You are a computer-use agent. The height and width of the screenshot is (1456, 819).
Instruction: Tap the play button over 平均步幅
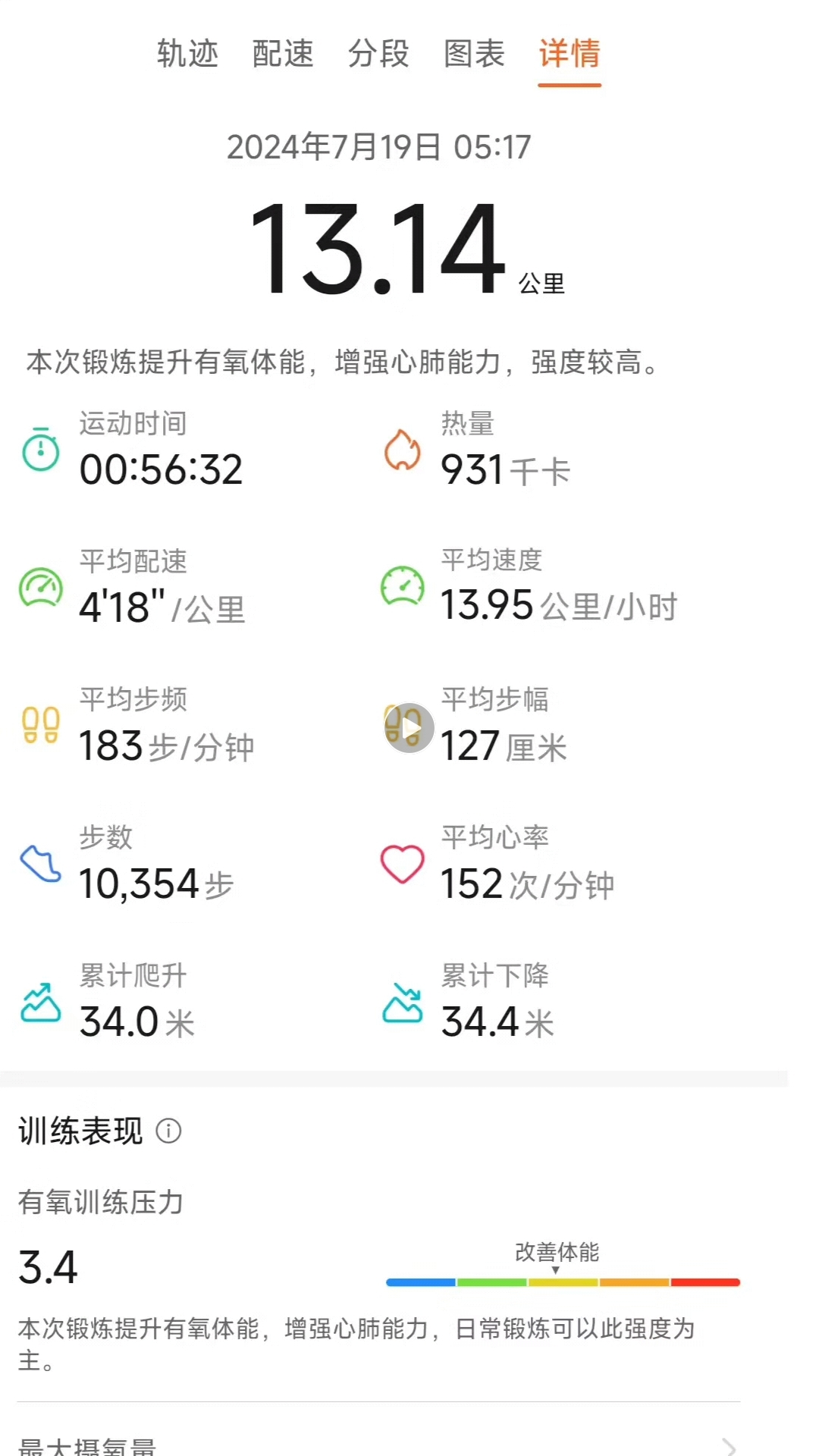(409, 728)
